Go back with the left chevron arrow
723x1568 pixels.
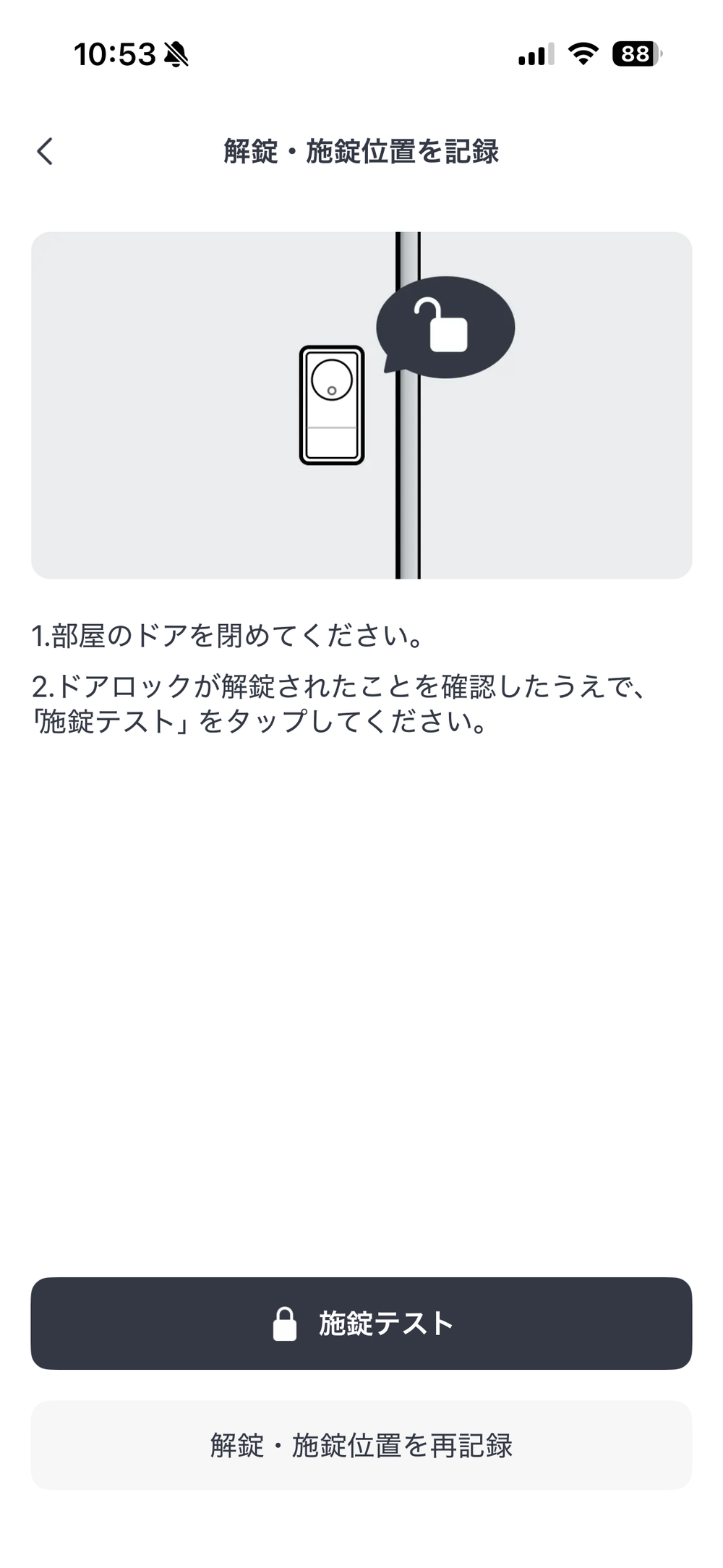[x=45, y=152]
